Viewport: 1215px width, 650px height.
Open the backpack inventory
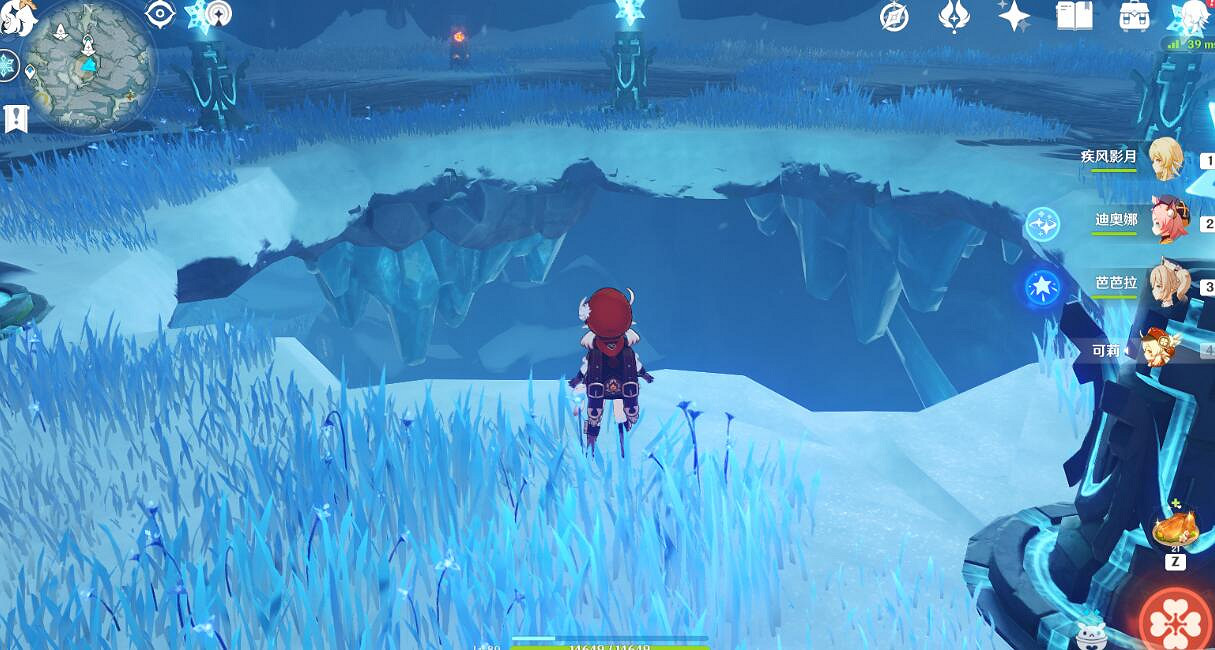click(x=1134, y=15)
